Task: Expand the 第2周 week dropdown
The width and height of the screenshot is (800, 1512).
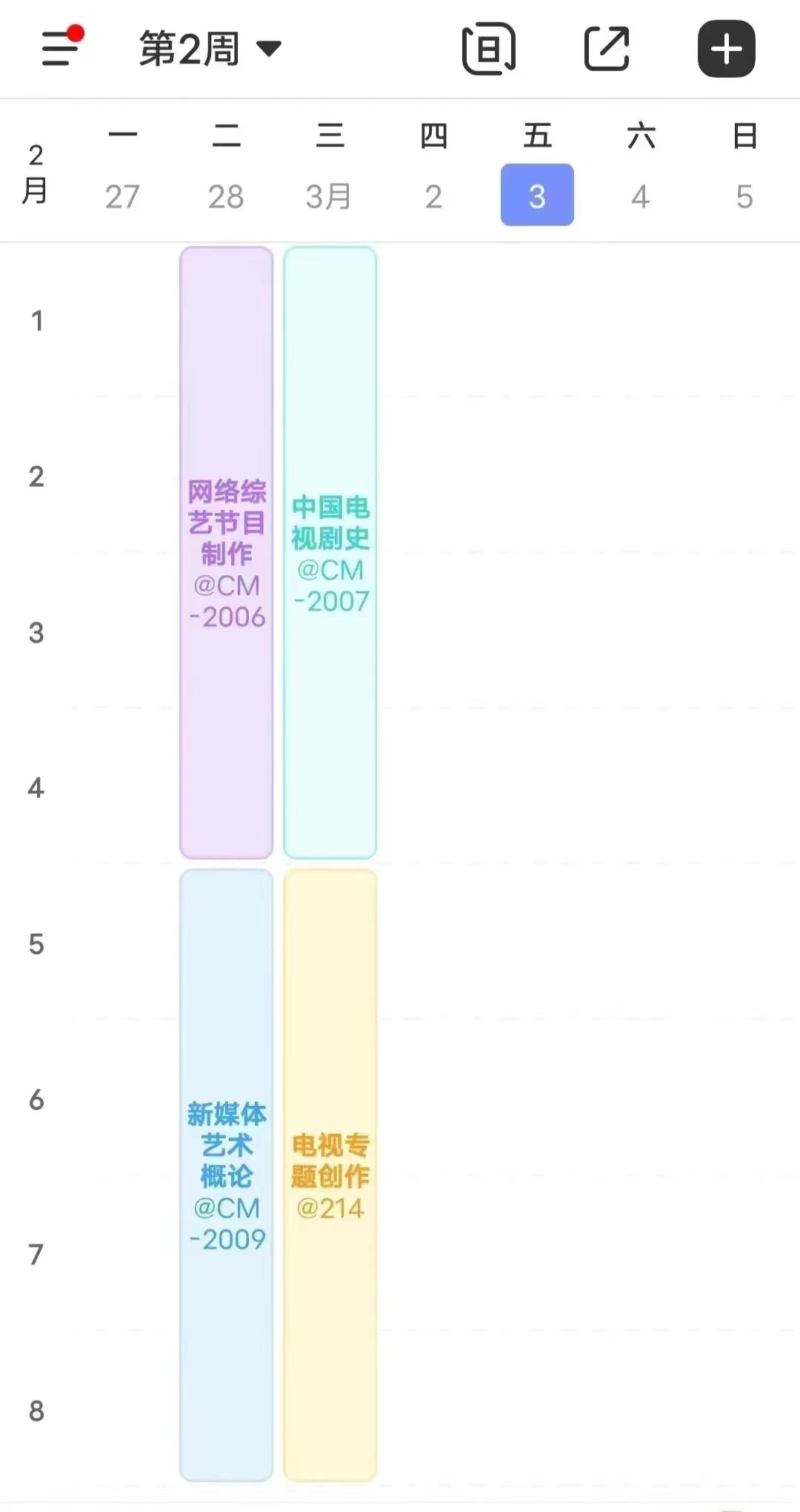Action: click(210, 49)
